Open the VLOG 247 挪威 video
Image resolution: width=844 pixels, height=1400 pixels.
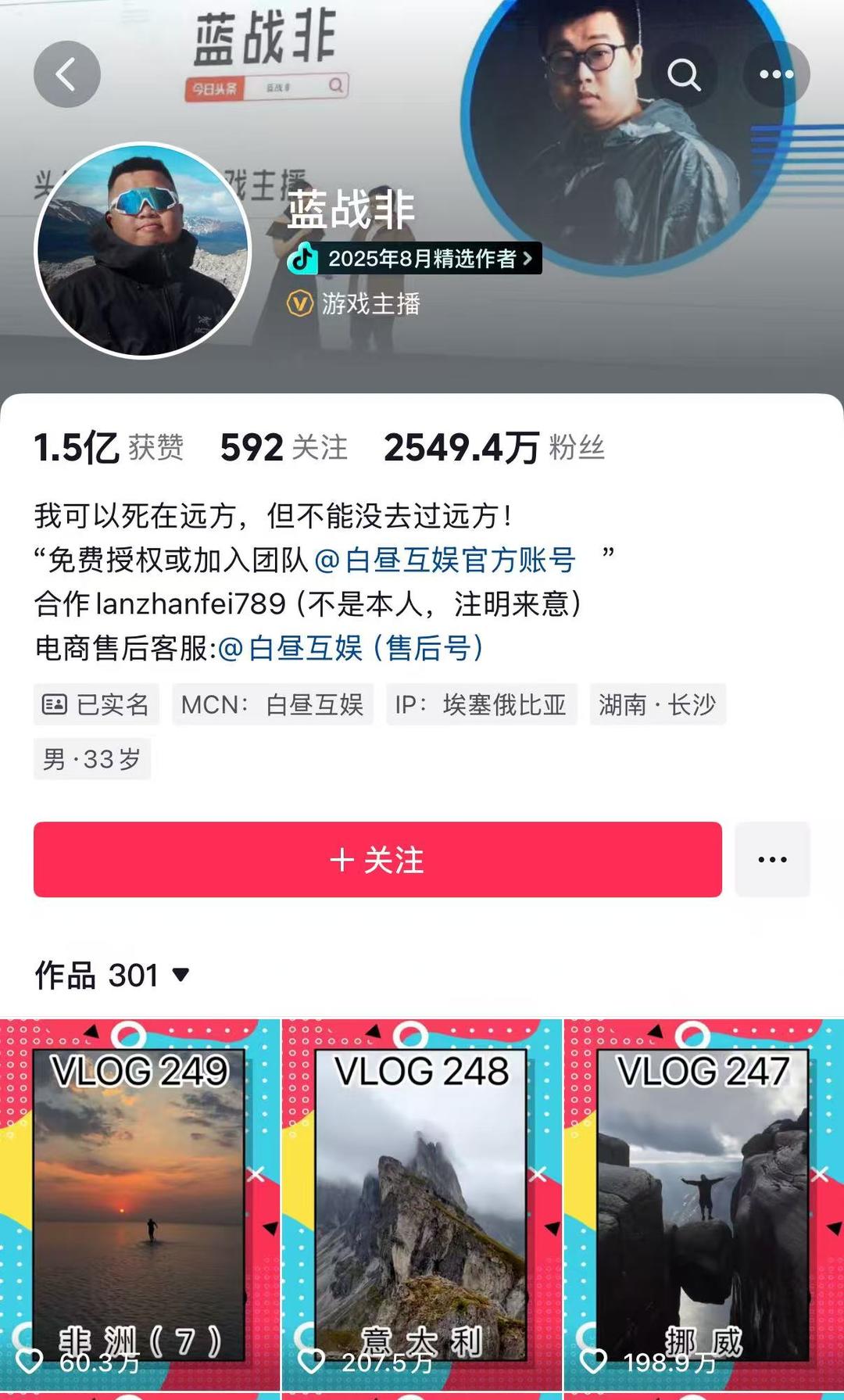(703, 1204)
